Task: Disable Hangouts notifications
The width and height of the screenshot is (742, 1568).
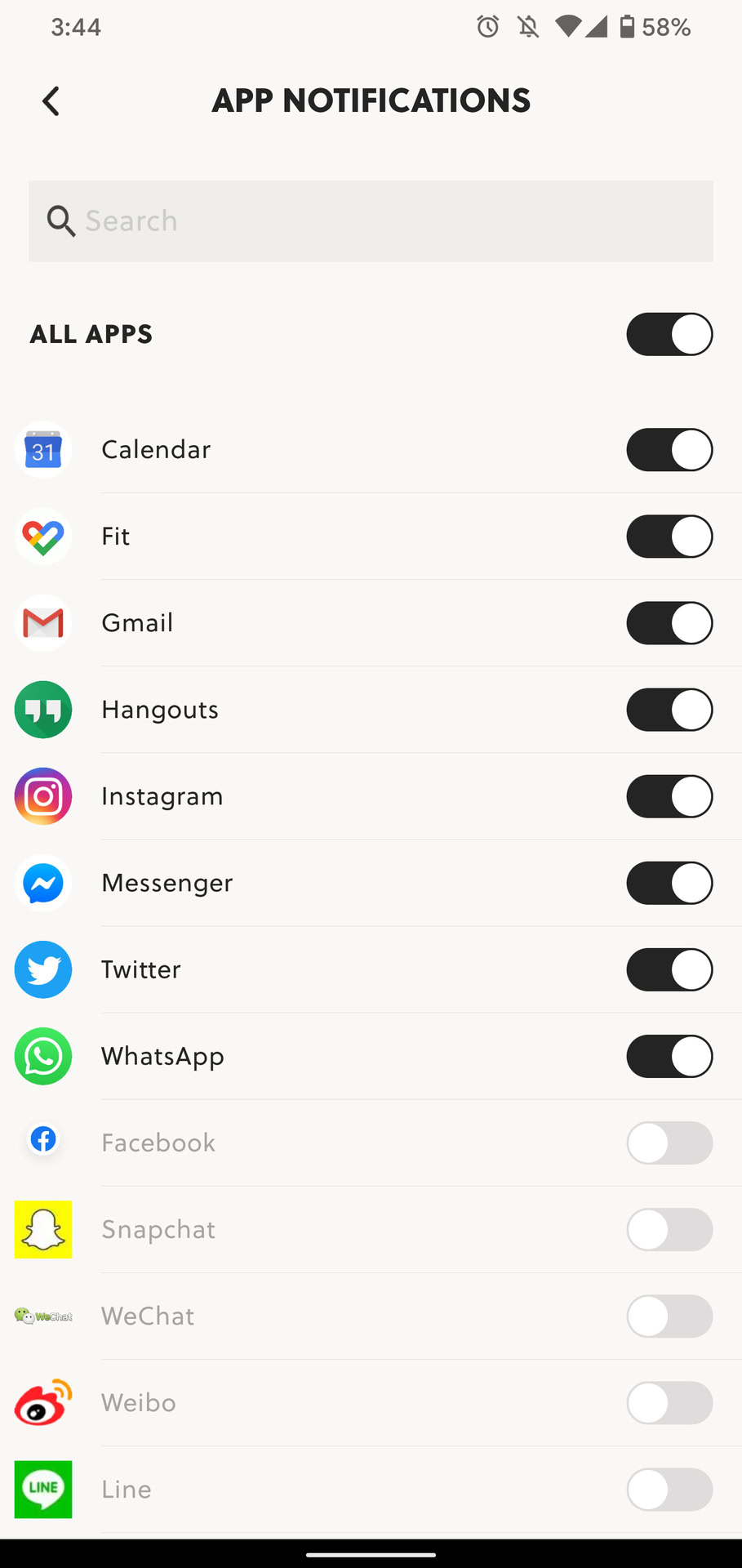Action: 669,710
